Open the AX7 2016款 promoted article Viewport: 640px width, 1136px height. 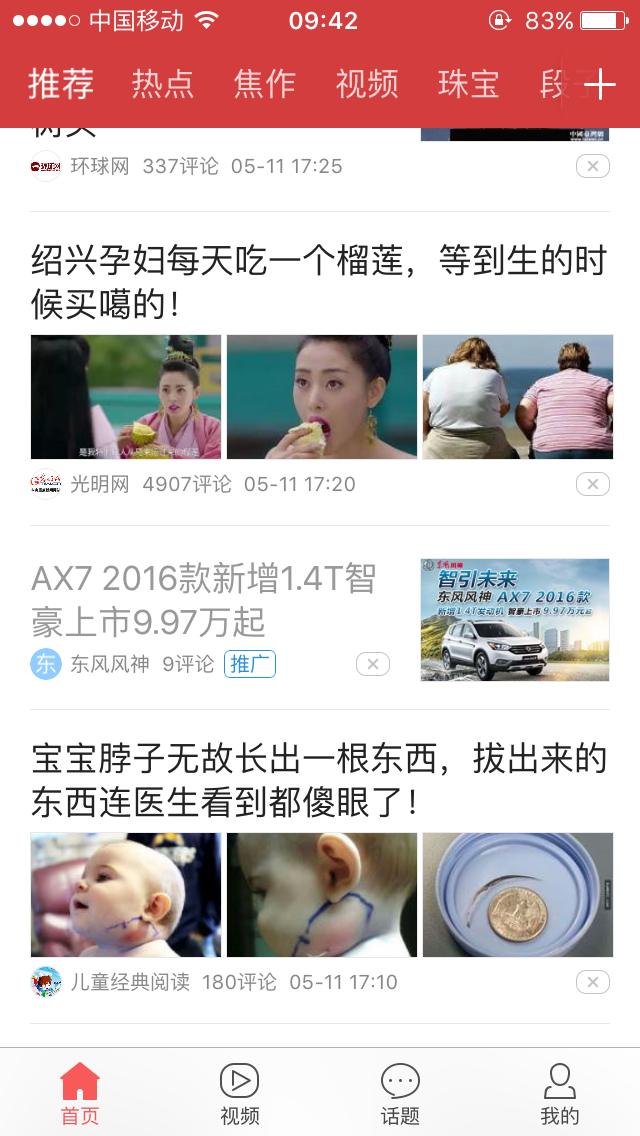[204, 599]
